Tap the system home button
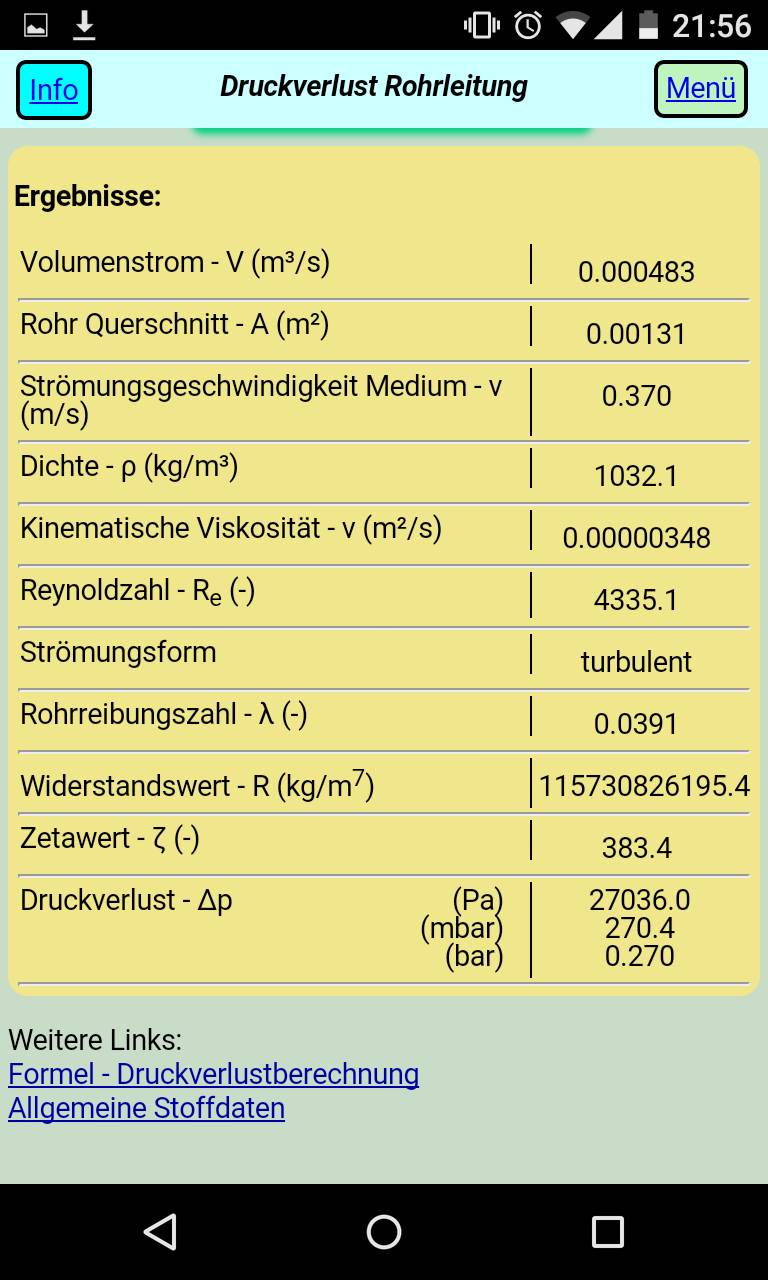 point(384,1232)
